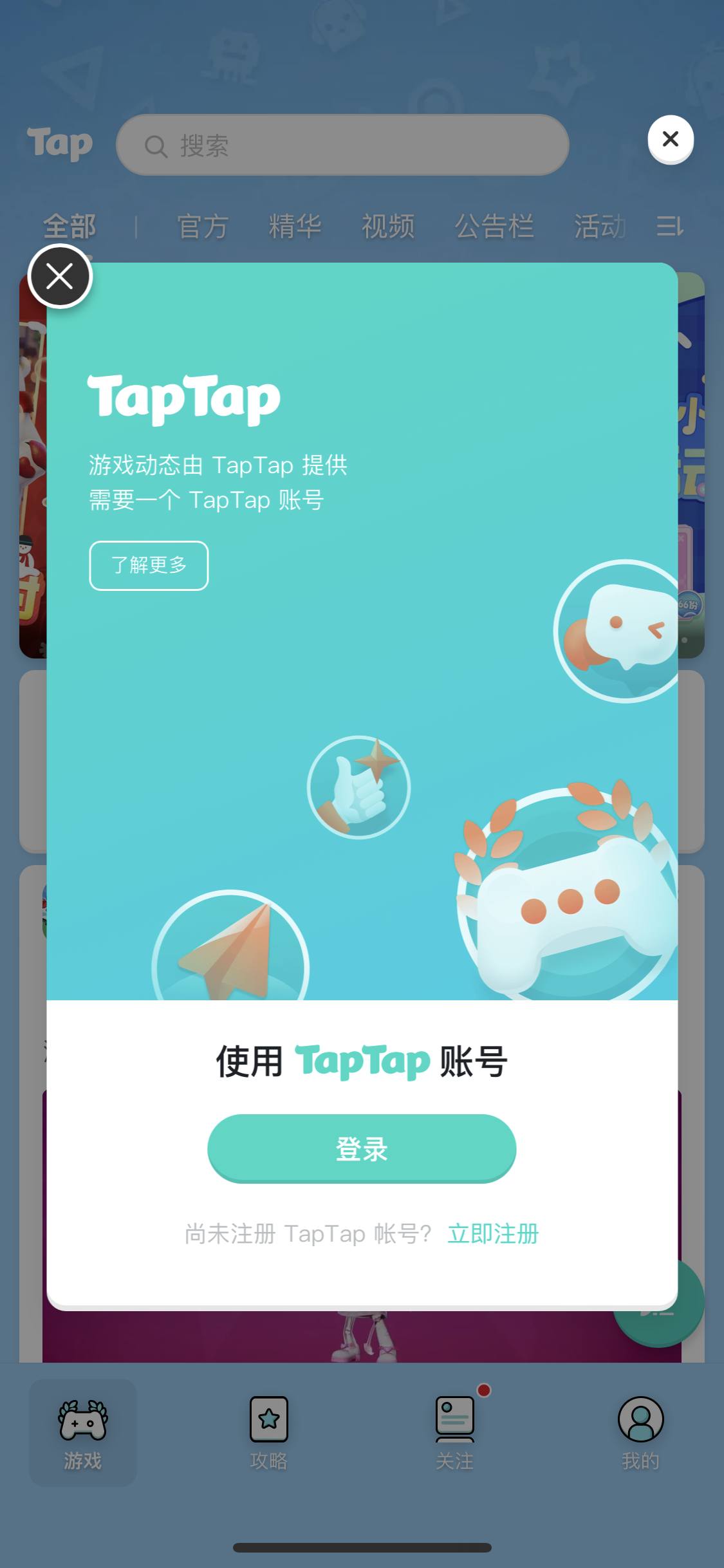Switch to the 官方 tab
Screen dimensions: 724x1568
201,227
